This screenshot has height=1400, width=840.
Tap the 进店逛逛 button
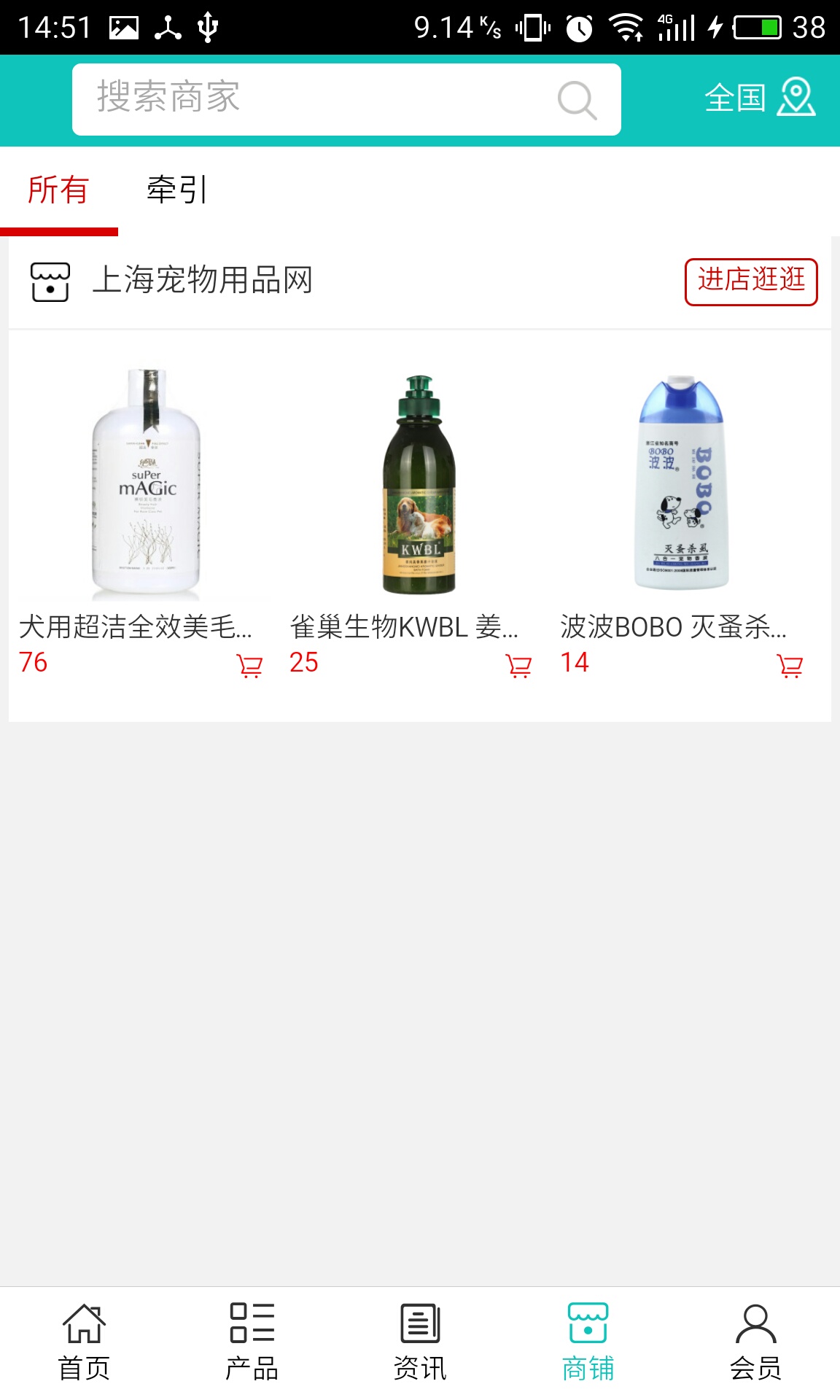[750, 281]
